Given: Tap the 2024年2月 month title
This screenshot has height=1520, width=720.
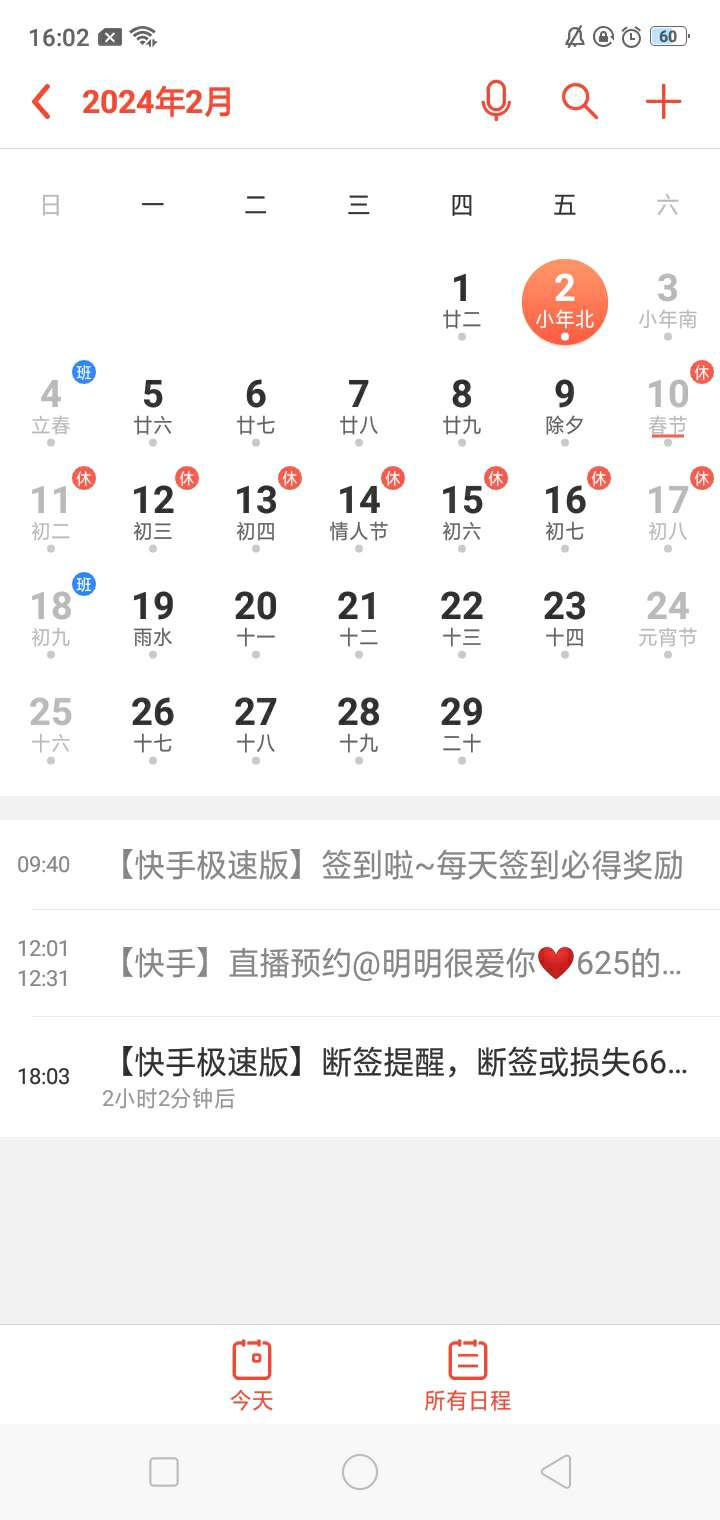Looking at the screenshot, I should 157,102.
